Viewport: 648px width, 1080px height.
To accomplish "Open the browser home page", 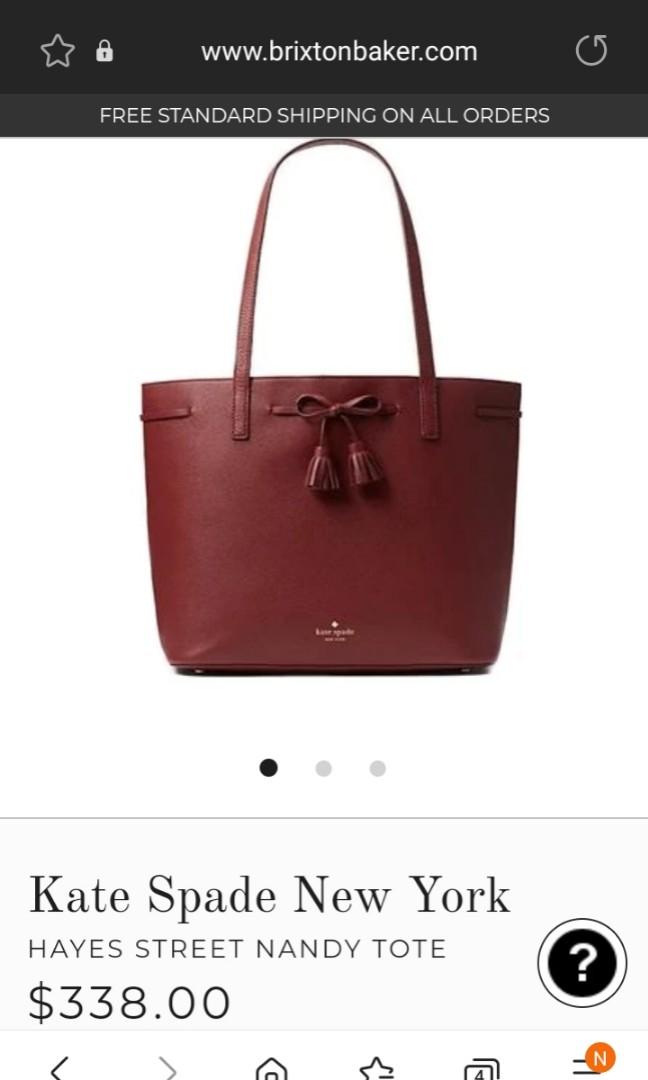I will [x=271, y=1068].
